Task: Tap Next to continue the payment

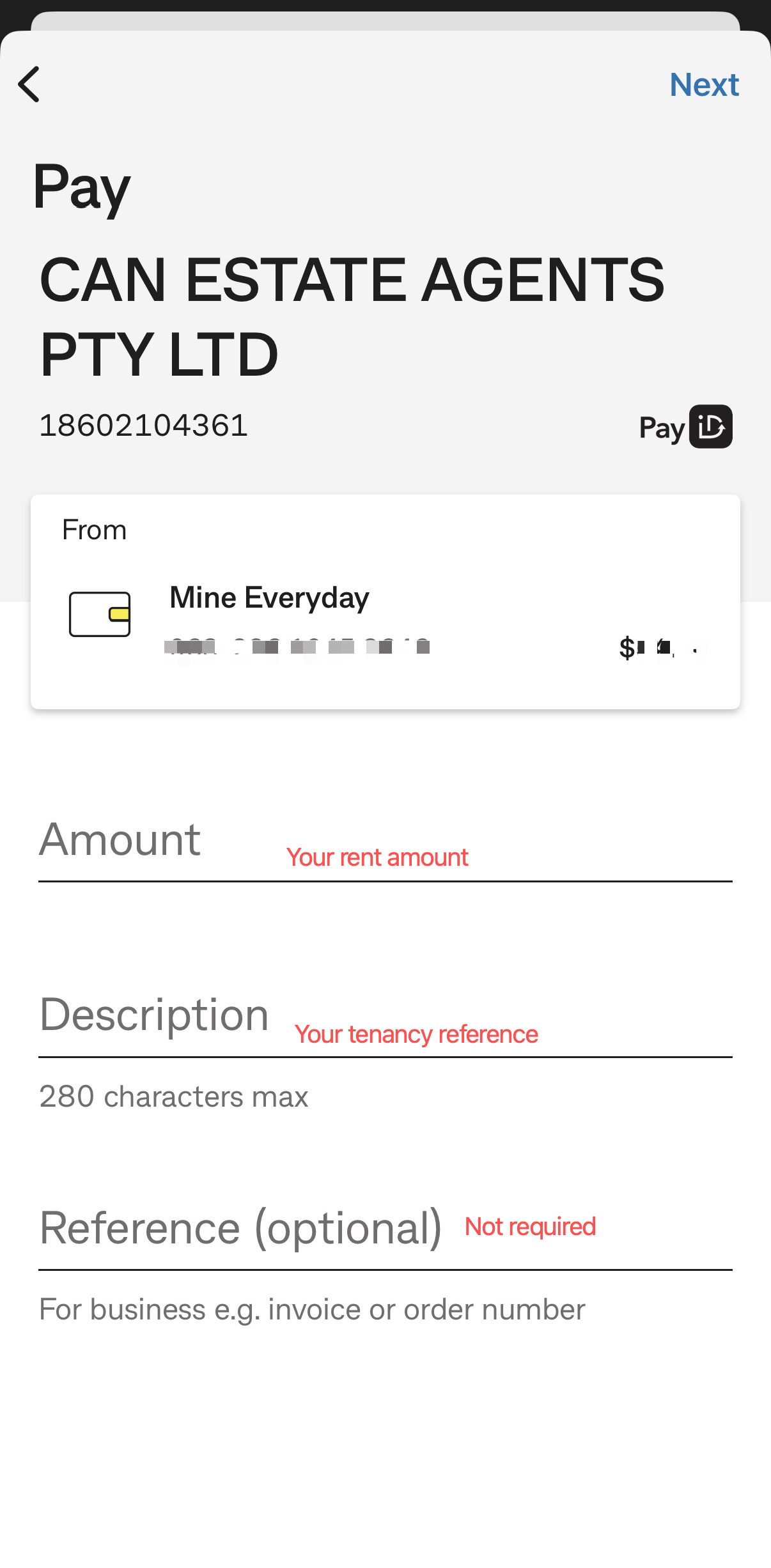Action: coord(703,84)
